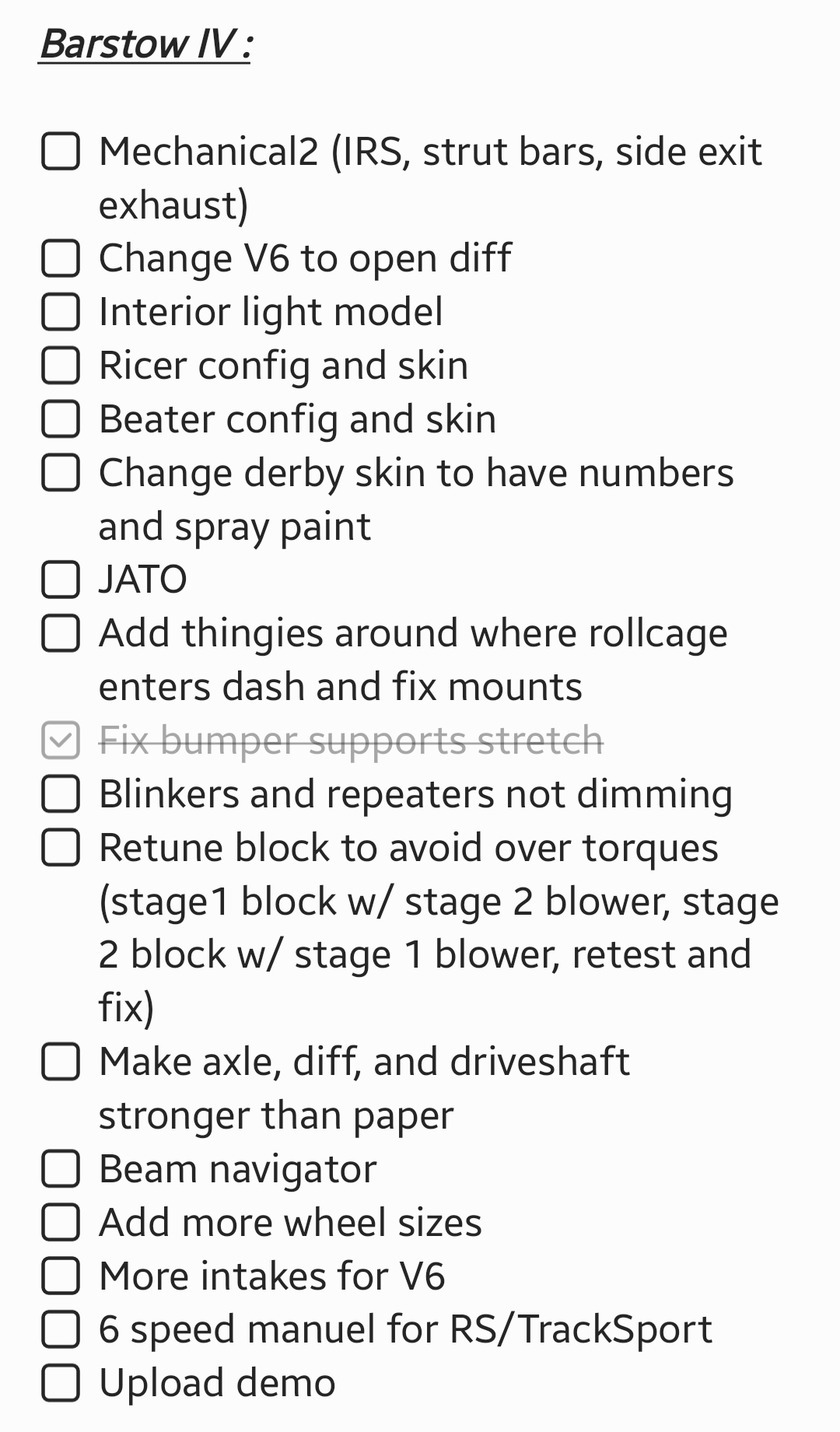840x1432 pixels.
Task: Uncheck Fix bumper supports stretch
Action: click(61, 741)
